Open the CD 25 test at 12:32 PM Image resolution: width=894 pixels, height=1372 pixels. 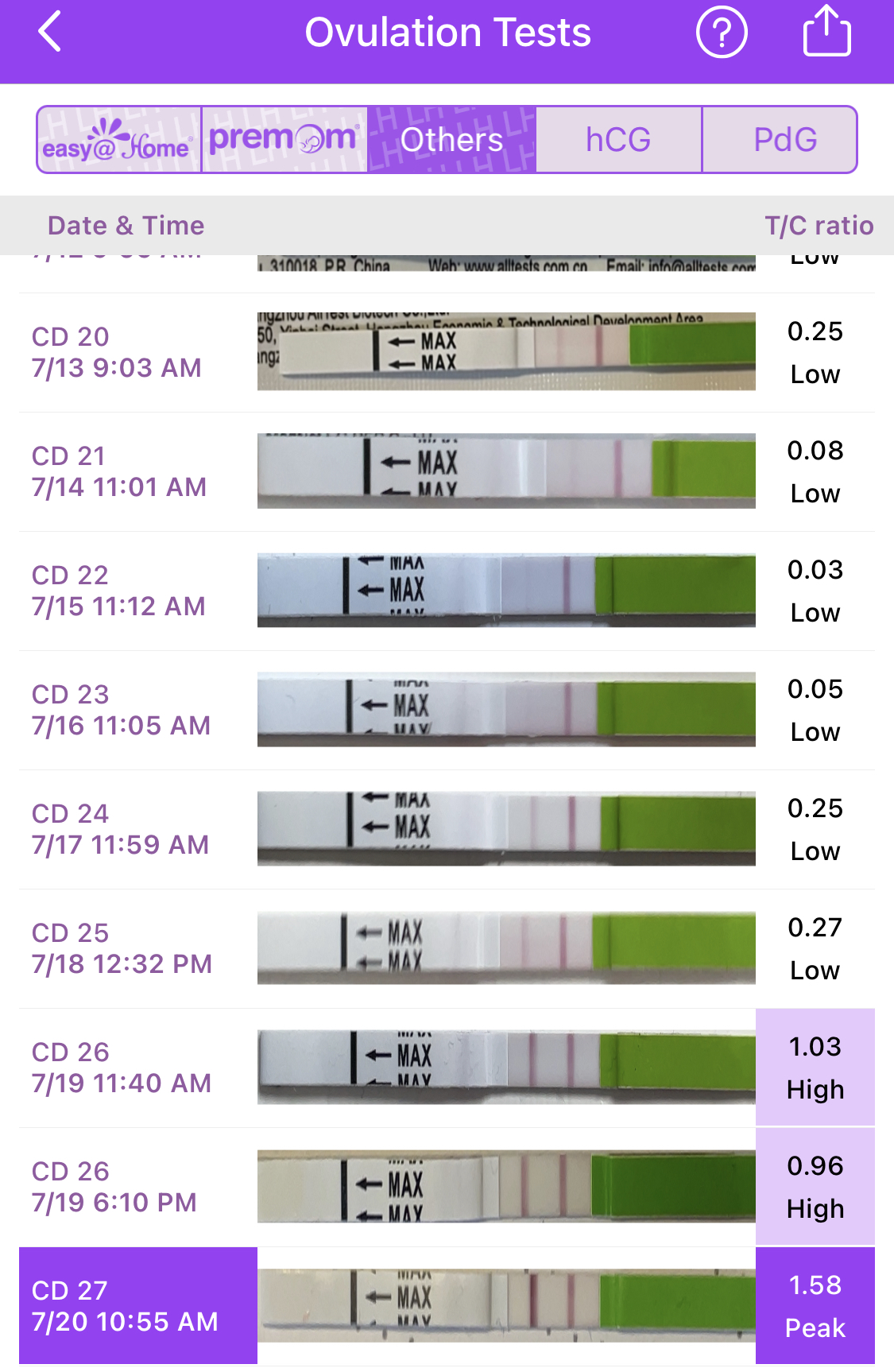[447, 948]
